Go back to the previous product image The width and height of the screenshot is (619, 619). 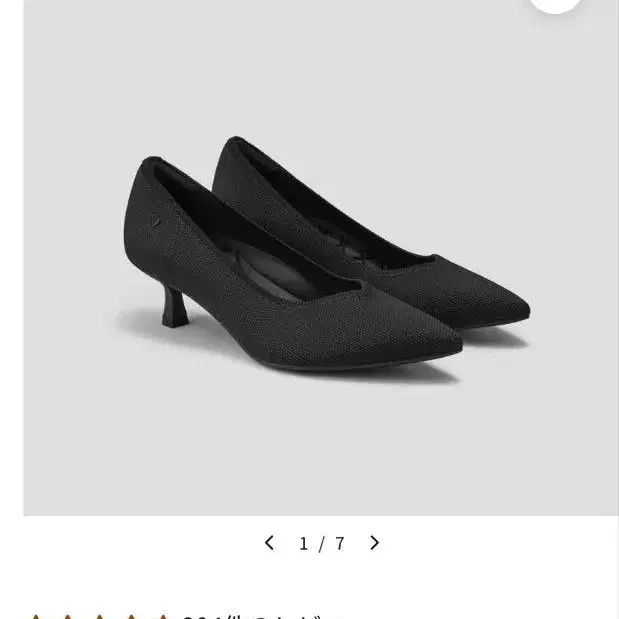tap(269, 543)
